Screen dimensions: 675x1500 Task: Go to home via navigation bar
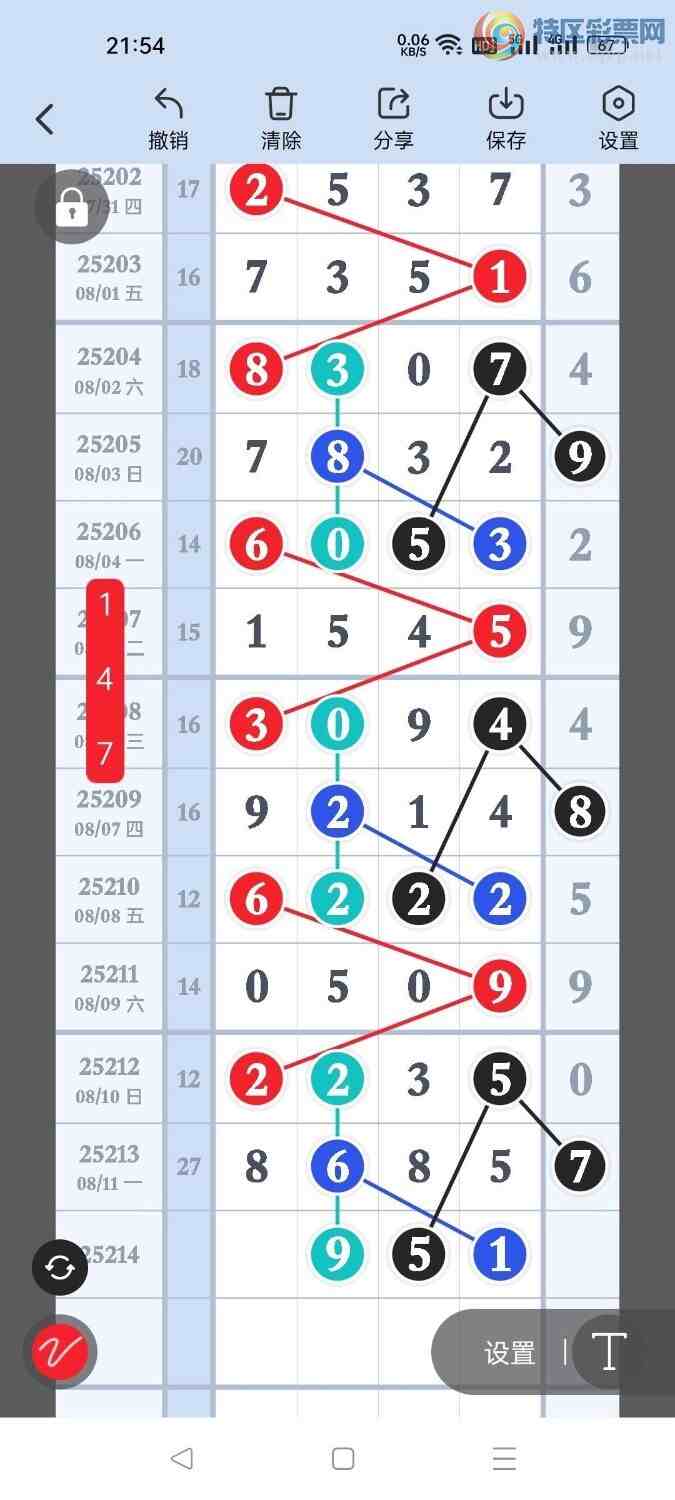343,1458
